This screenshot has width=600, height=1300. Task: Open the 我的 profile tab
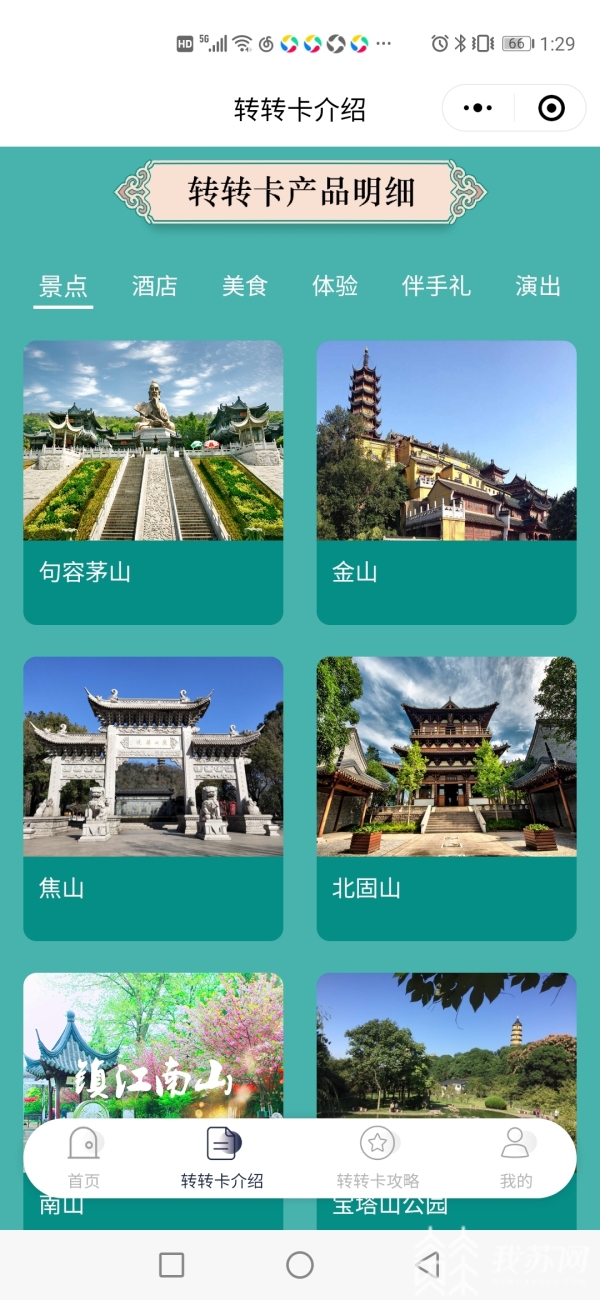point(516,1158)
